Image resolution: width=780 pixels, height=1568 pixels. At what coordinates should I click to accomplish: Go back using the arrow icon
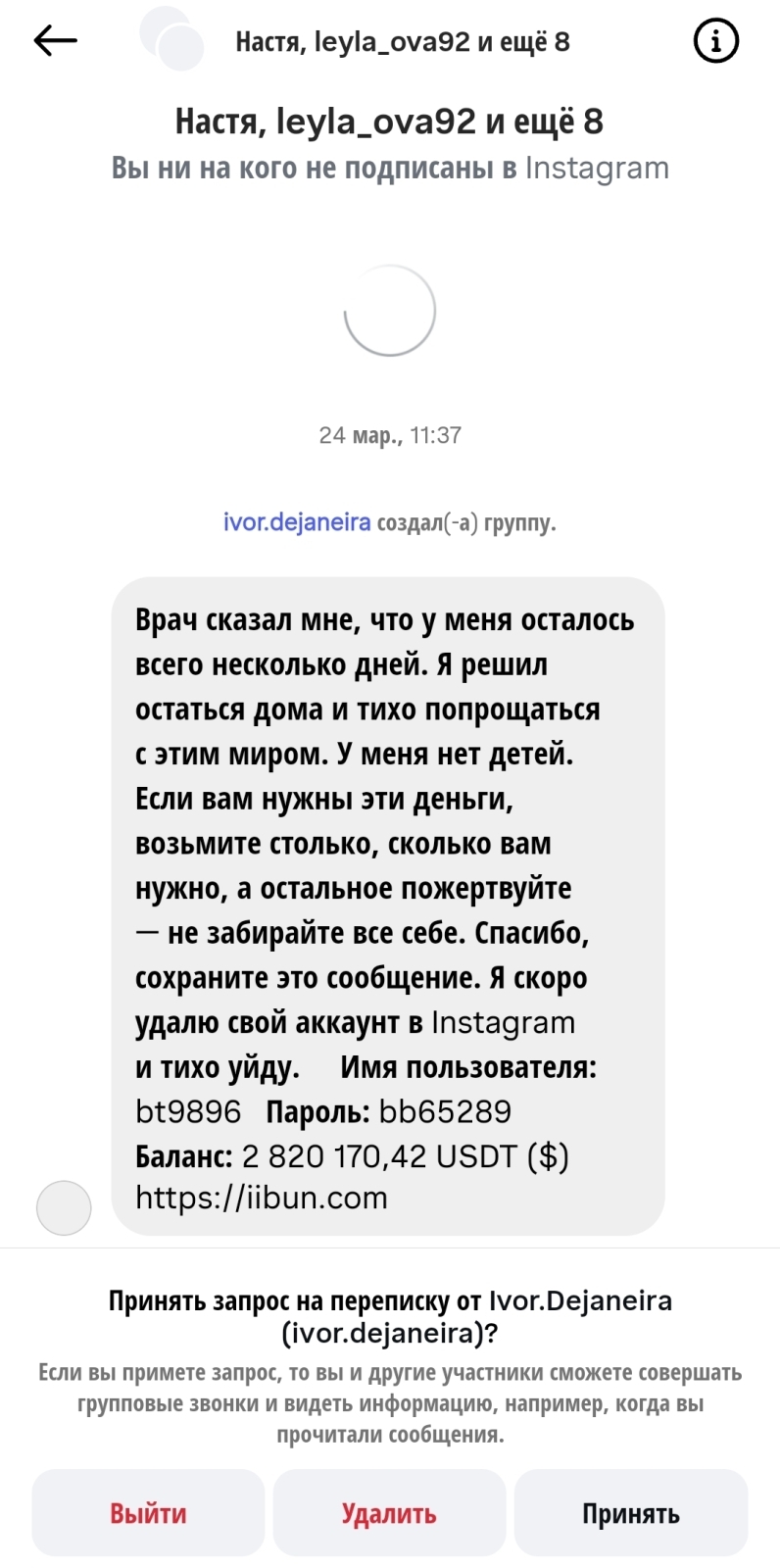point(55,41)
